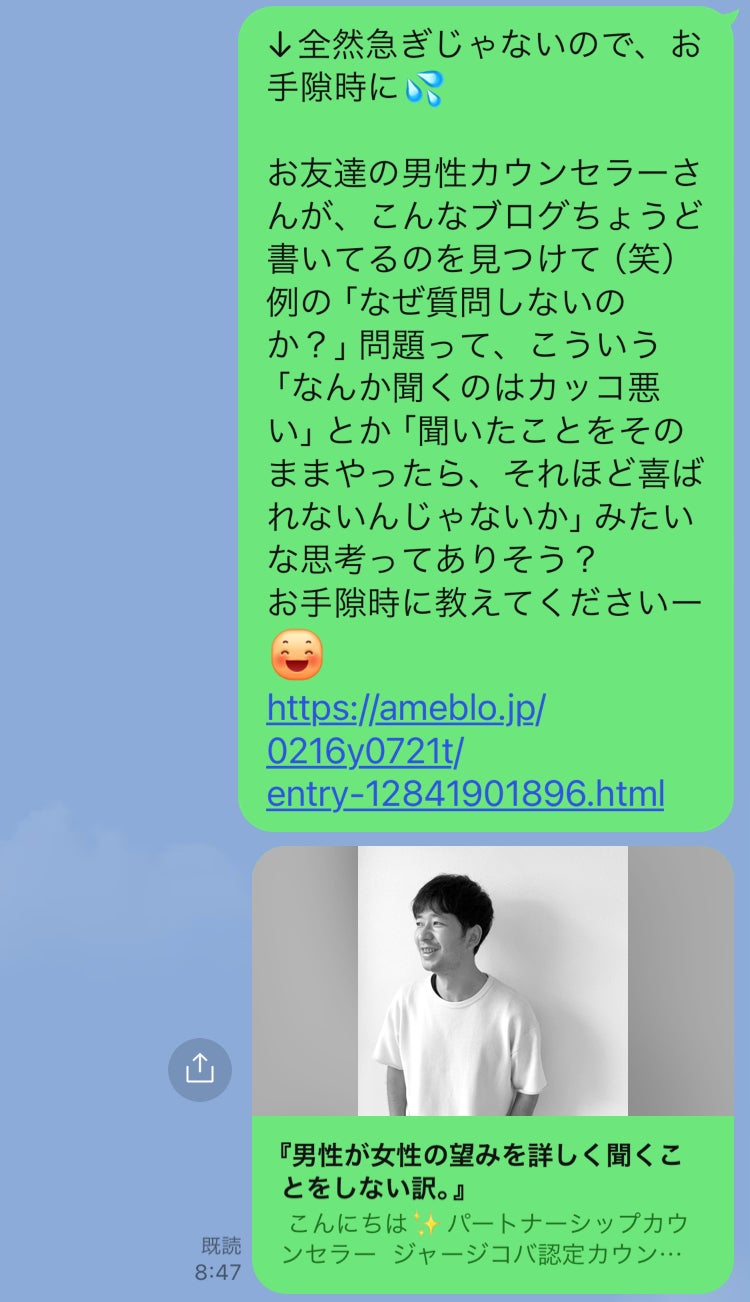750x1302 pixels.
Task: Tap the upward arrow inside the share button
Action: pyautogui.click(x=199, y=1065)
